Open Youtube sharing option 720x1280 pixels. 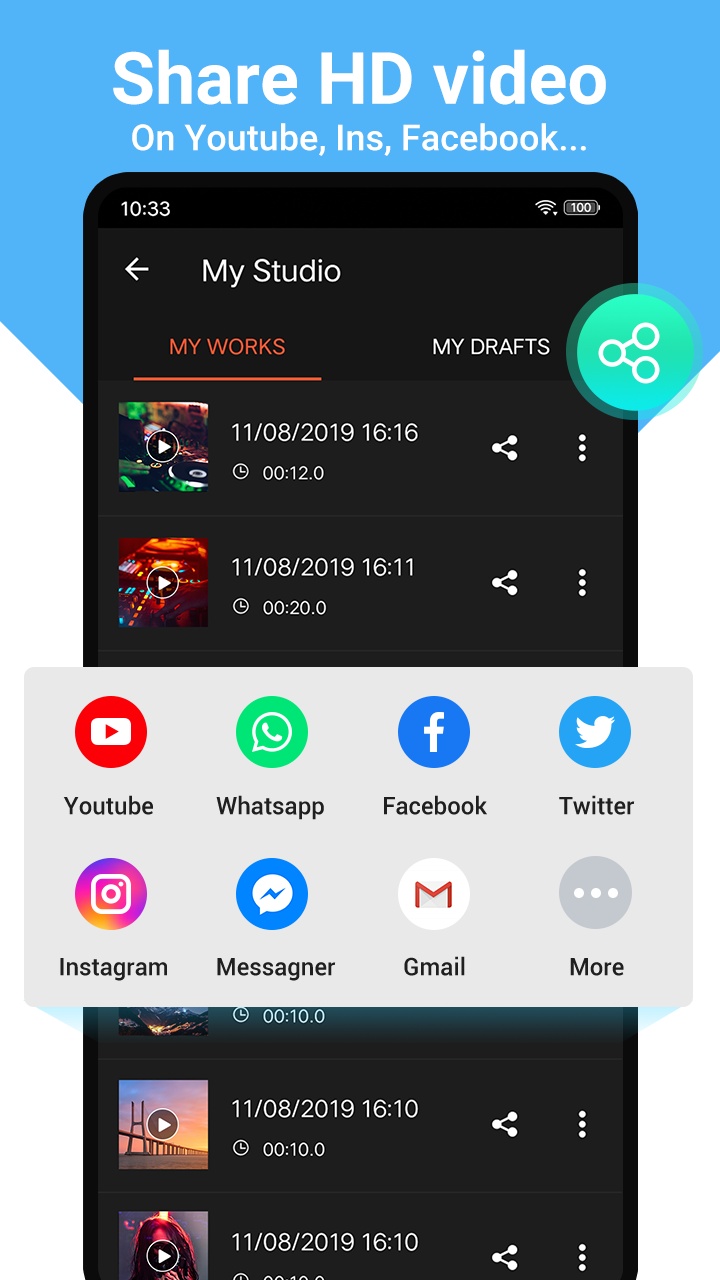110,732
